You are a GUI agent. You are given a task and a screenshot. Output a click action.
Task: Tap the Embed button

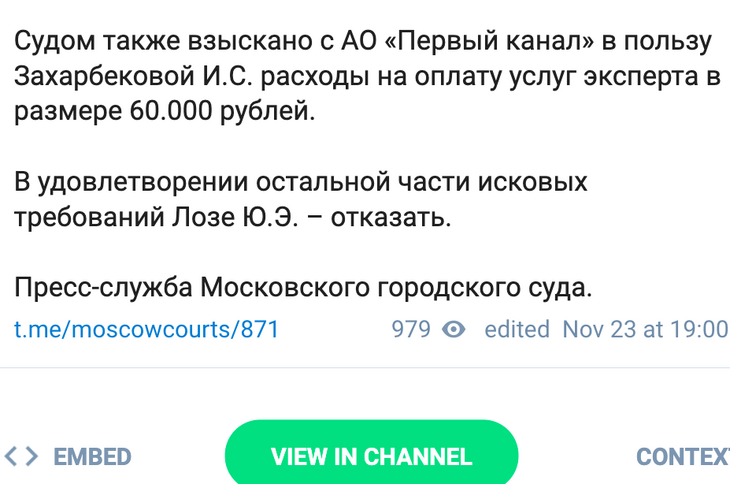(x=68, y=457)
